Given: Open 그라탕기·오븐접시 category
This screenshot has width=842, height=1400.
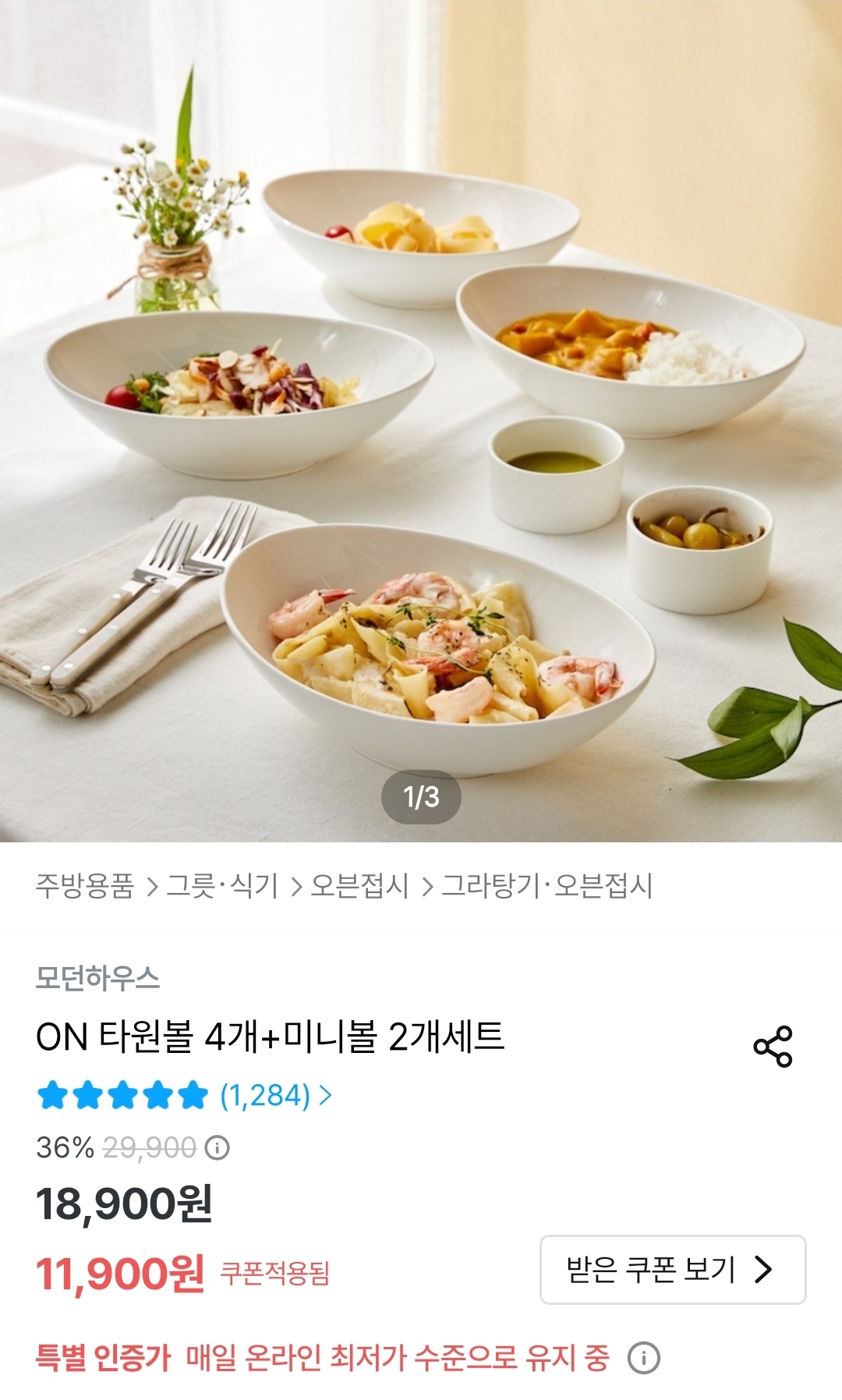Looking at the screenshot, I should [x=547, y=886].
